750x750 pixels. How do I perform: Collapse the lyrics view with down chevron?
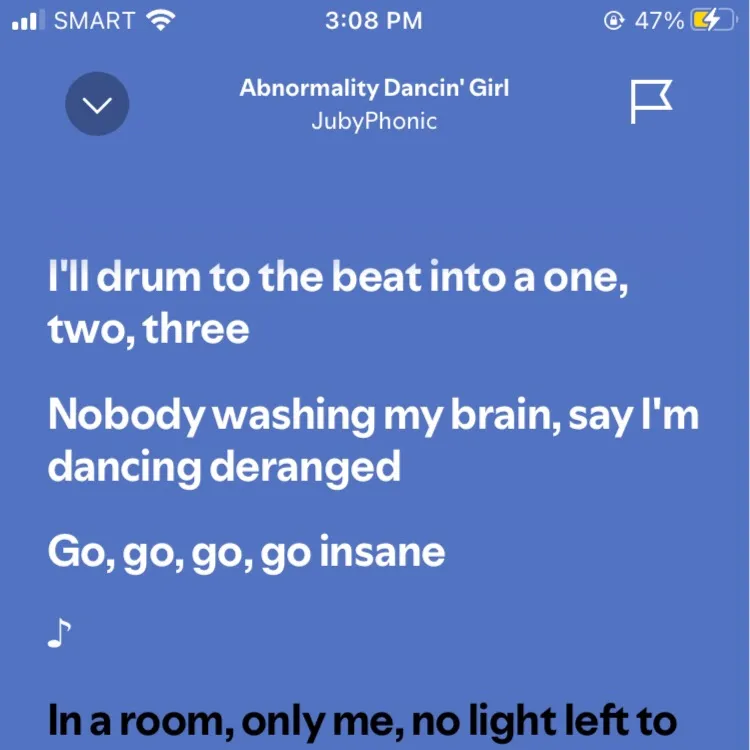(x=97, y=104)
